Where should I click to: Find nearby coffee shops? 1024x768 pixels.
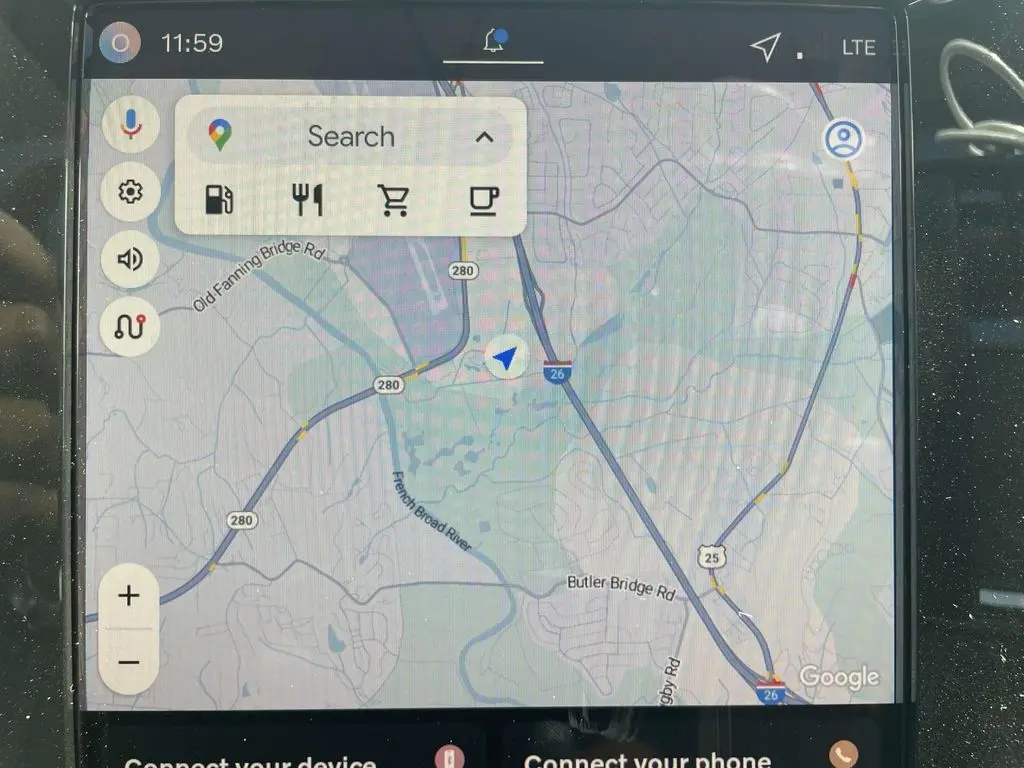[484, 200]
